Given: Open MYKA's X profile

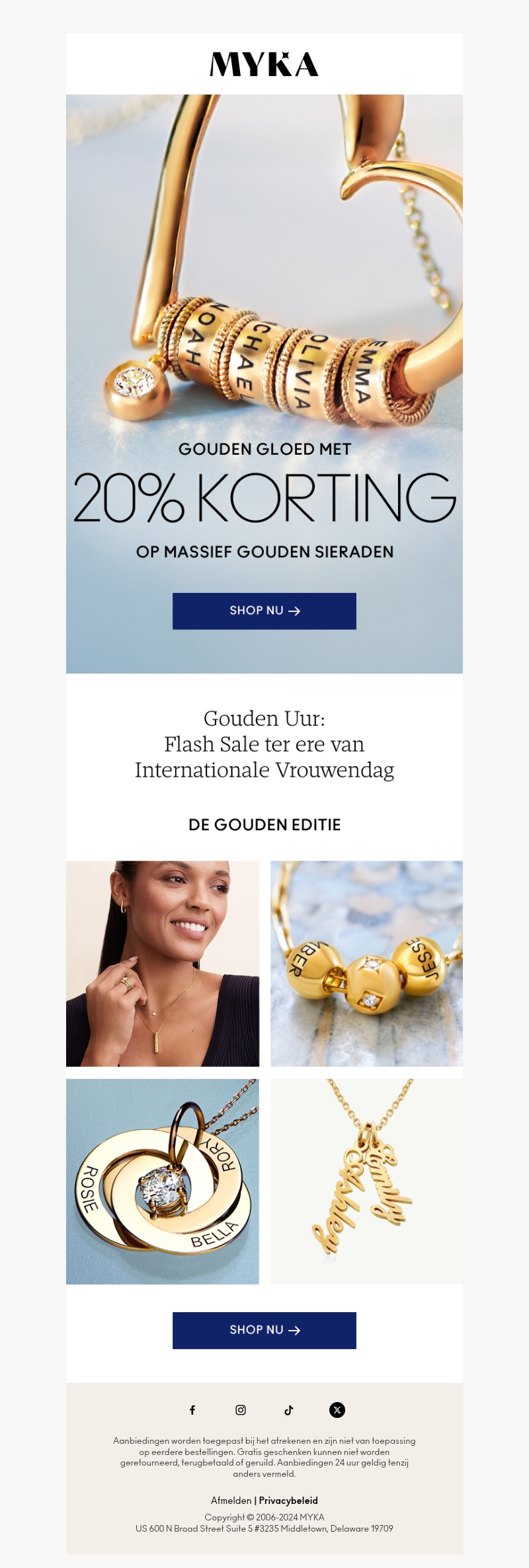Looking at the screenshot, I should click(x=337, y=1410).
